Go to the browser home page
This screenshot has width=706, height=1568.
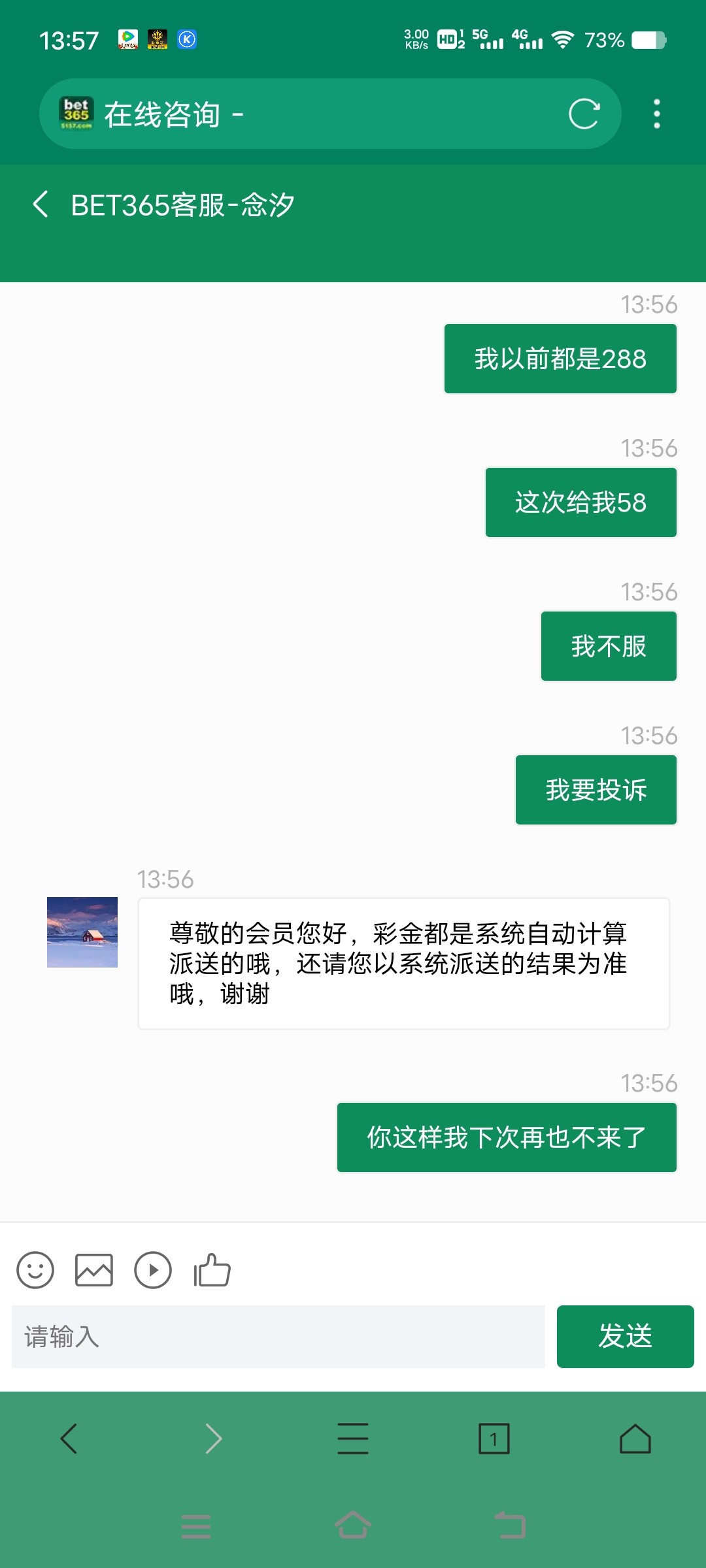(635, 1439)
